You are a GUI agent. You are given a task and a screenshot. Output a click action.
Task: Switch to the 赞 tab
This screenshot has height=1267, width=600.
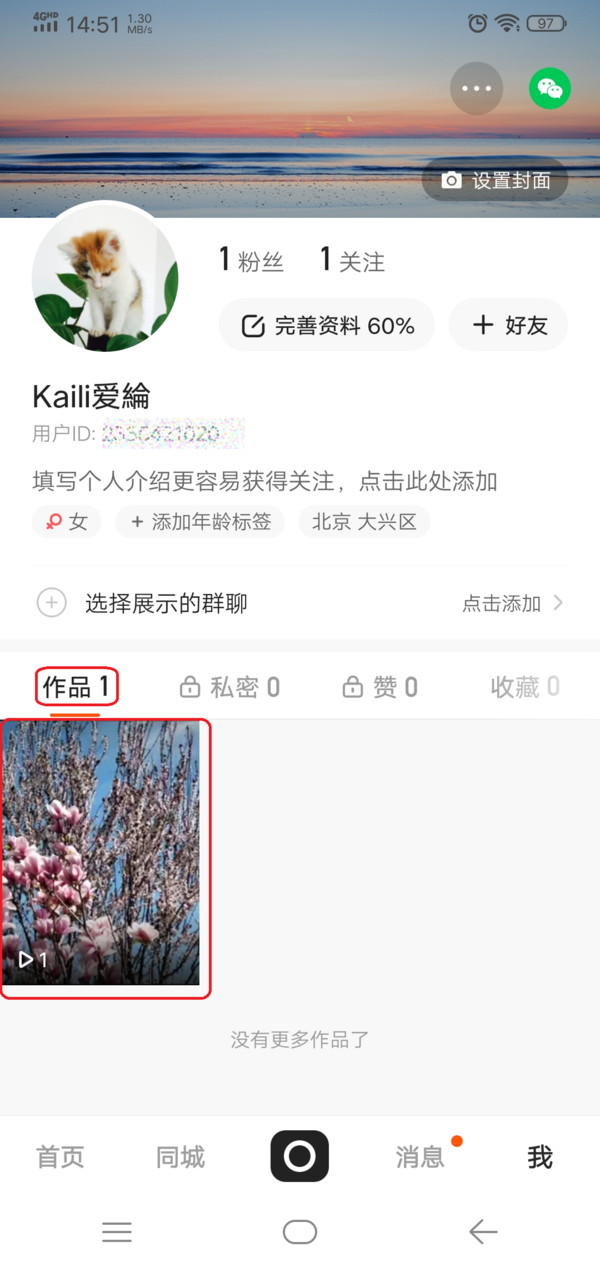point(380,687)
